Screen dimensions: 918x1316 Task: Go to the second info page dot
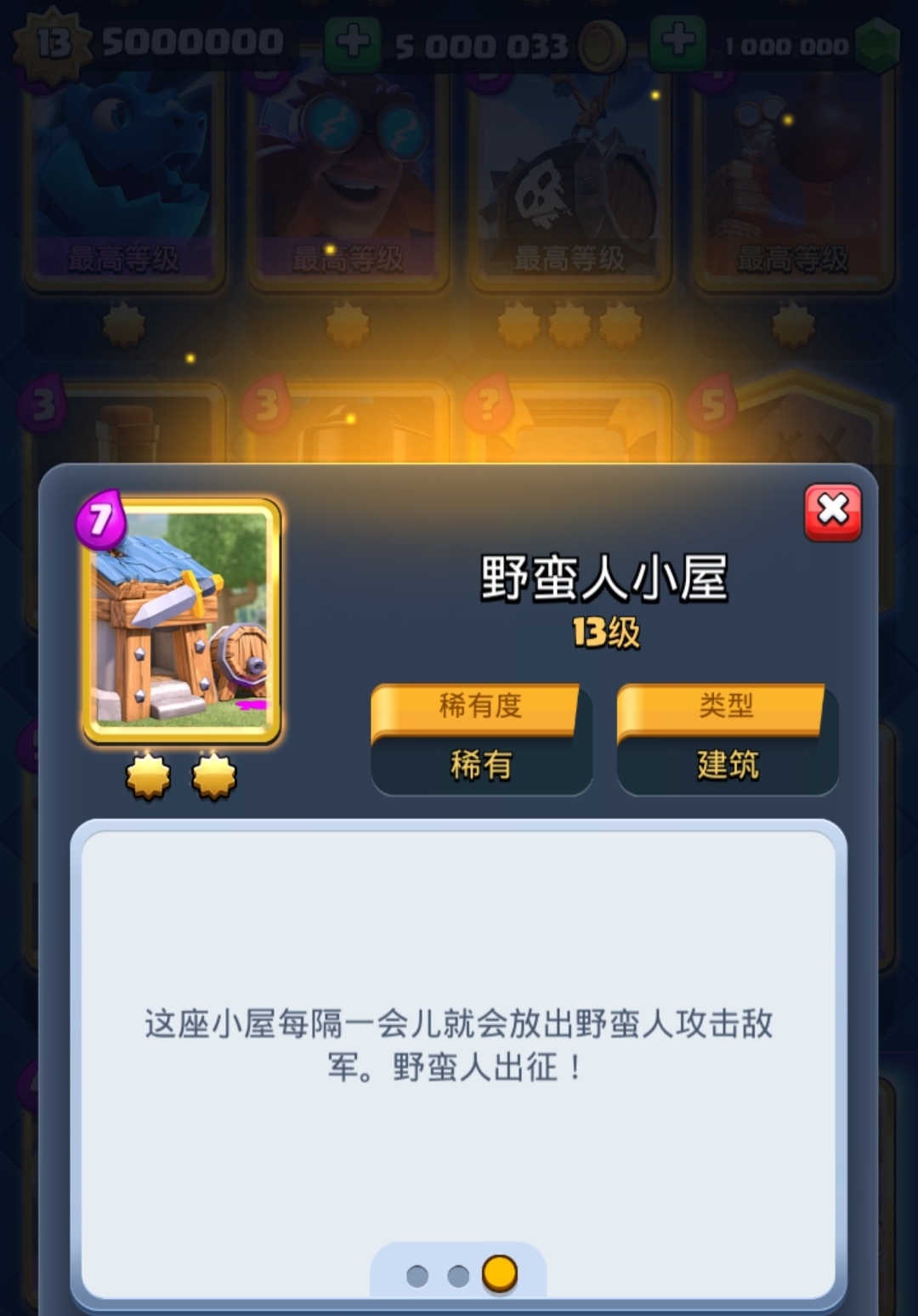[x=458, y=1275]
